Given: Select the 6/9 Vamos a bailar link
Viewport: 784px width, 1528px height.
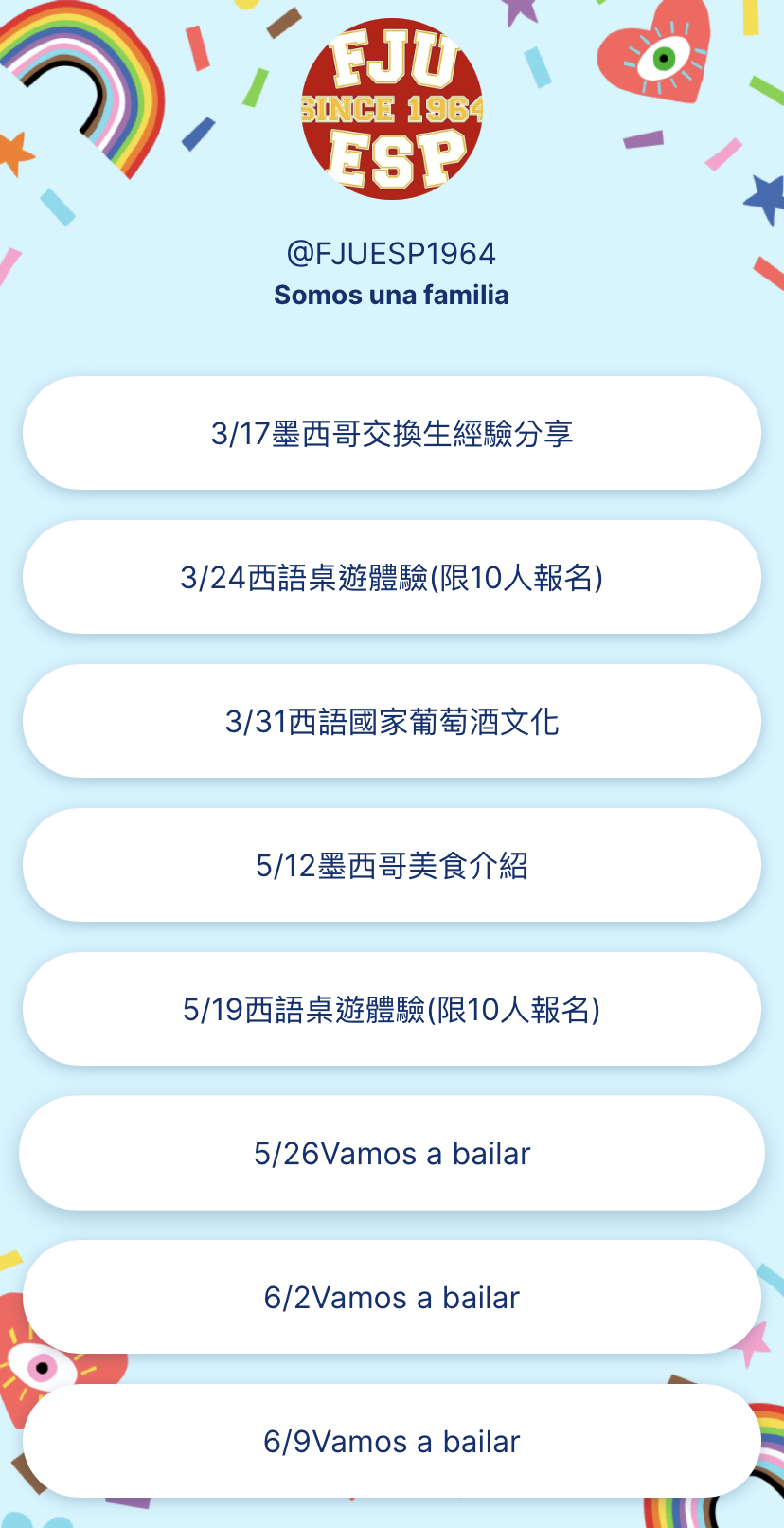Looking at the screenshot, I should click(x=392, y=1441).
